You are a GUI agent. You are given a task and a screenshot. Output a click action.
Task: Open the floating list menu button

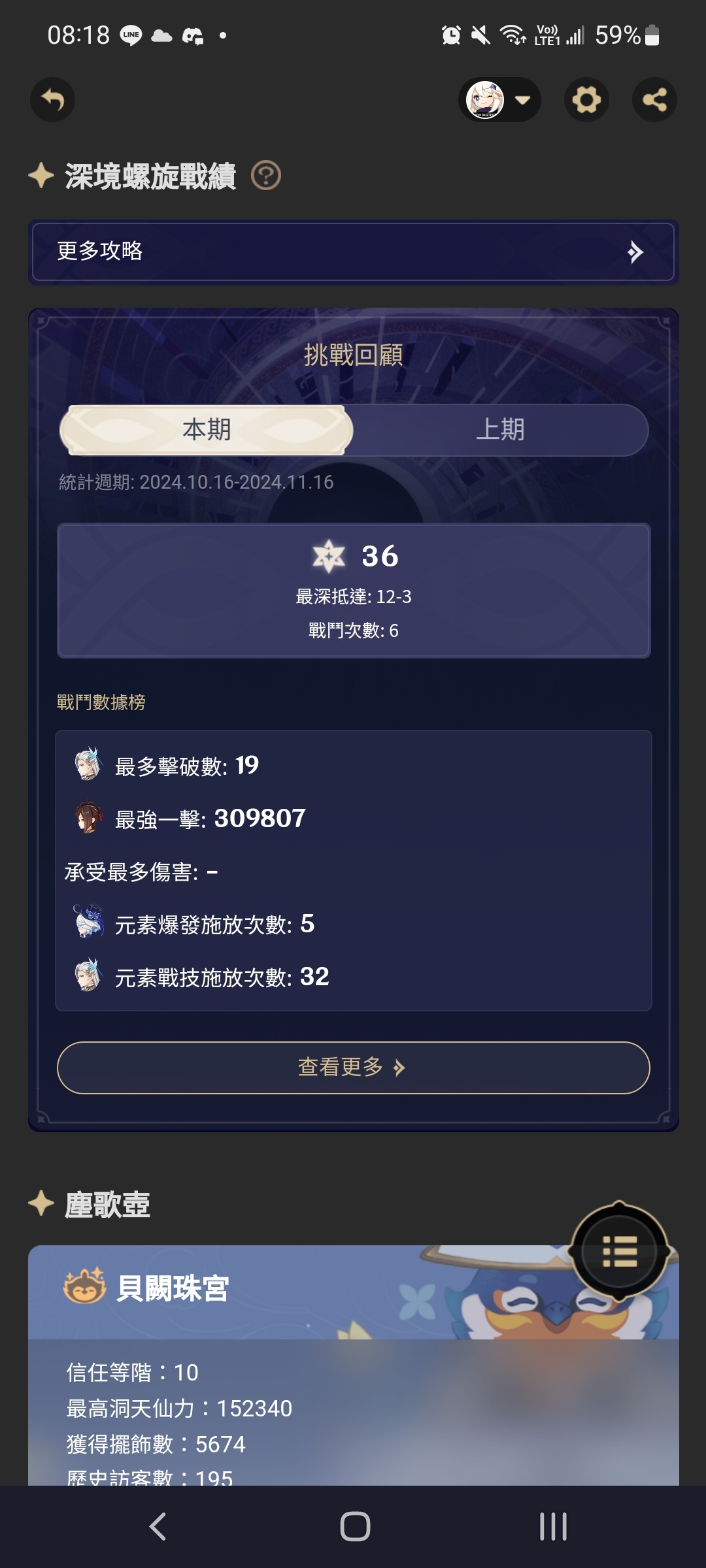point(619,1252)
